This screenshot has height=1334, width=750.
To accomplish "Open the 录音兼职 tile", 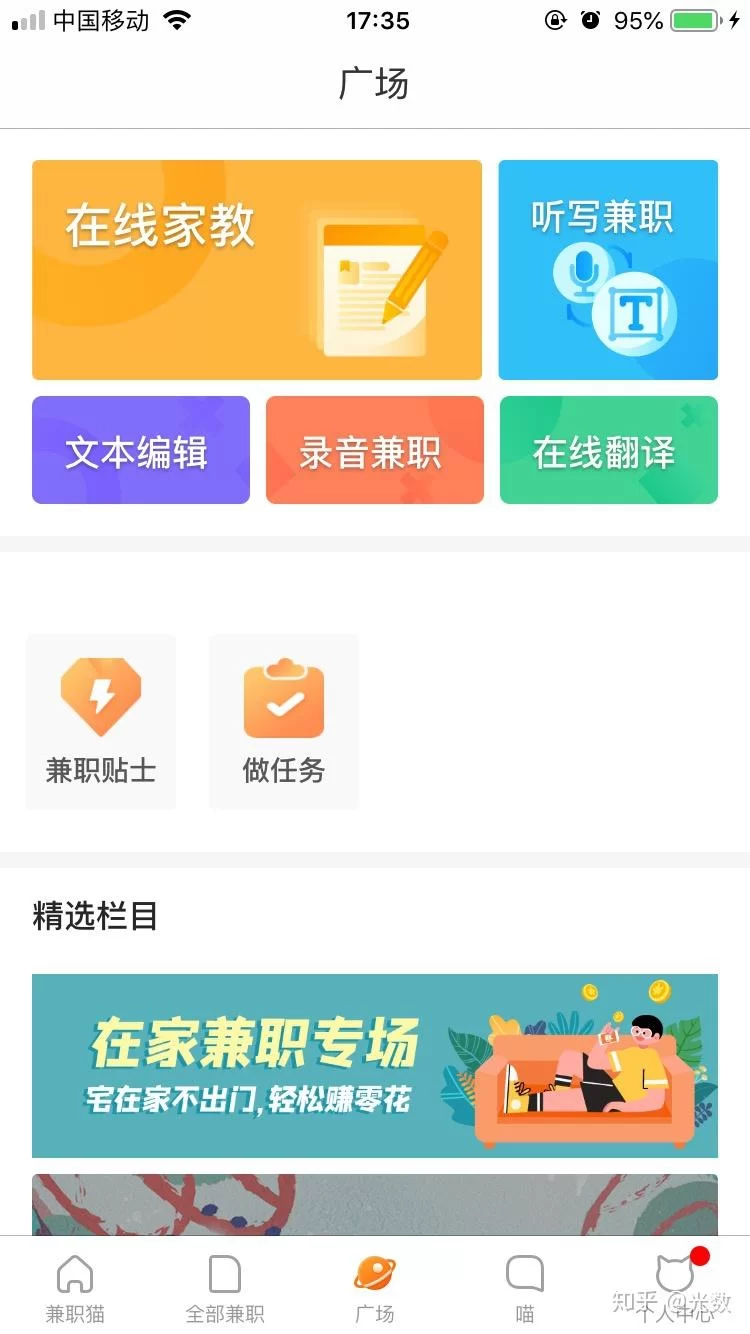I will click(374, 450).
